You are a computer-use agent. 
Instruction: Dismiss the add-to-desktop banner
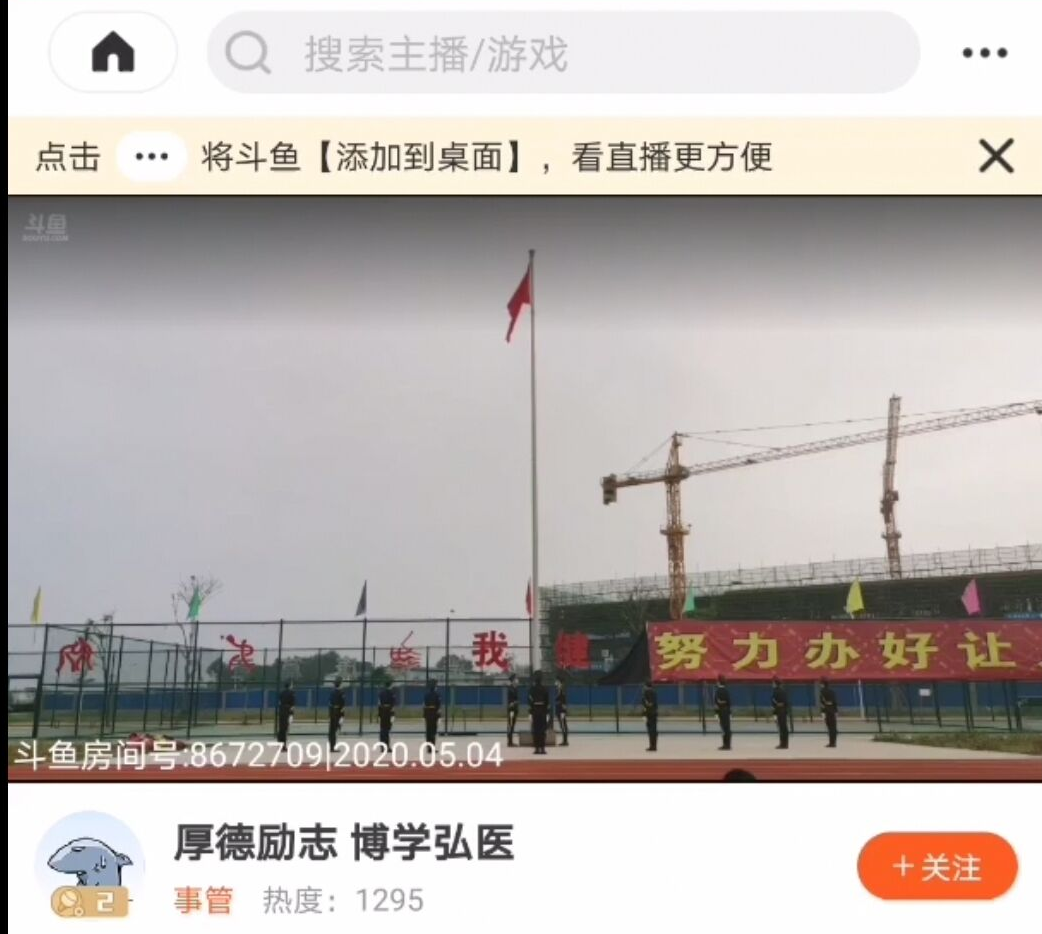pyautogui.click(x=995, y=156)
